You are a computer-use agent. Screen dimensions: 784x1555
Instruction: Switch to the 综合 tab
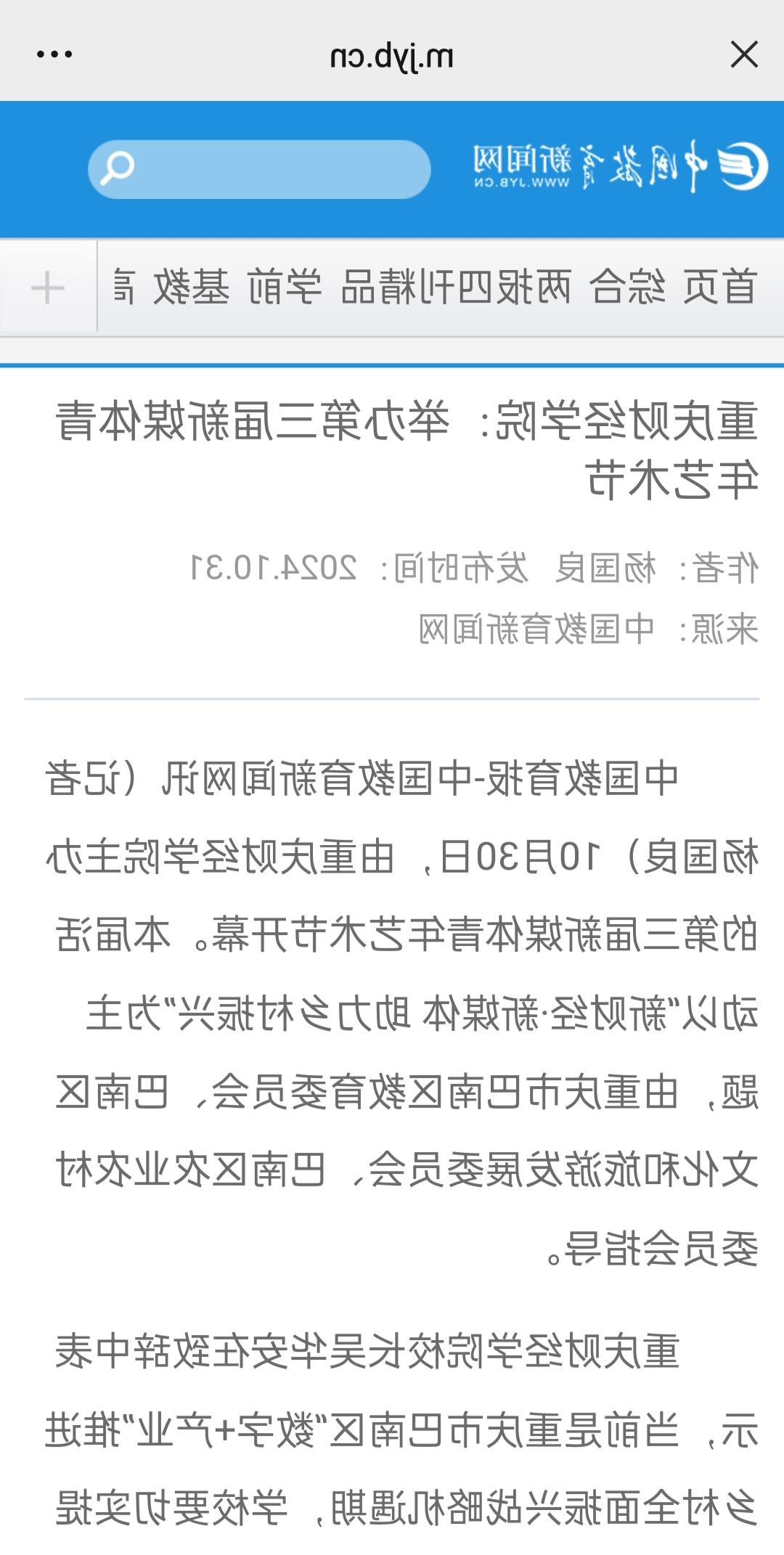point(627,287)
